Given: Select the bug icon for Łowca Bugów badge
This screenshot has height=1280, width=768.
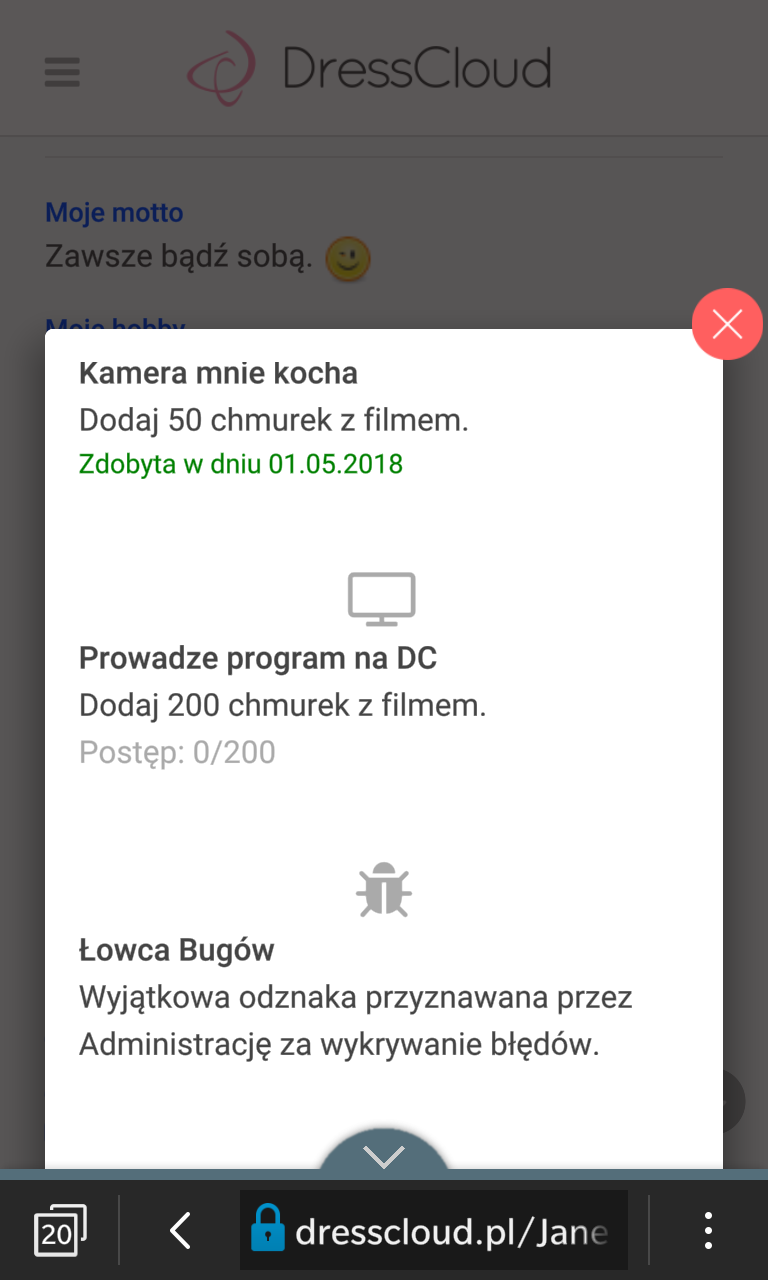Looking at the screenshot, I should pos(383,889).
